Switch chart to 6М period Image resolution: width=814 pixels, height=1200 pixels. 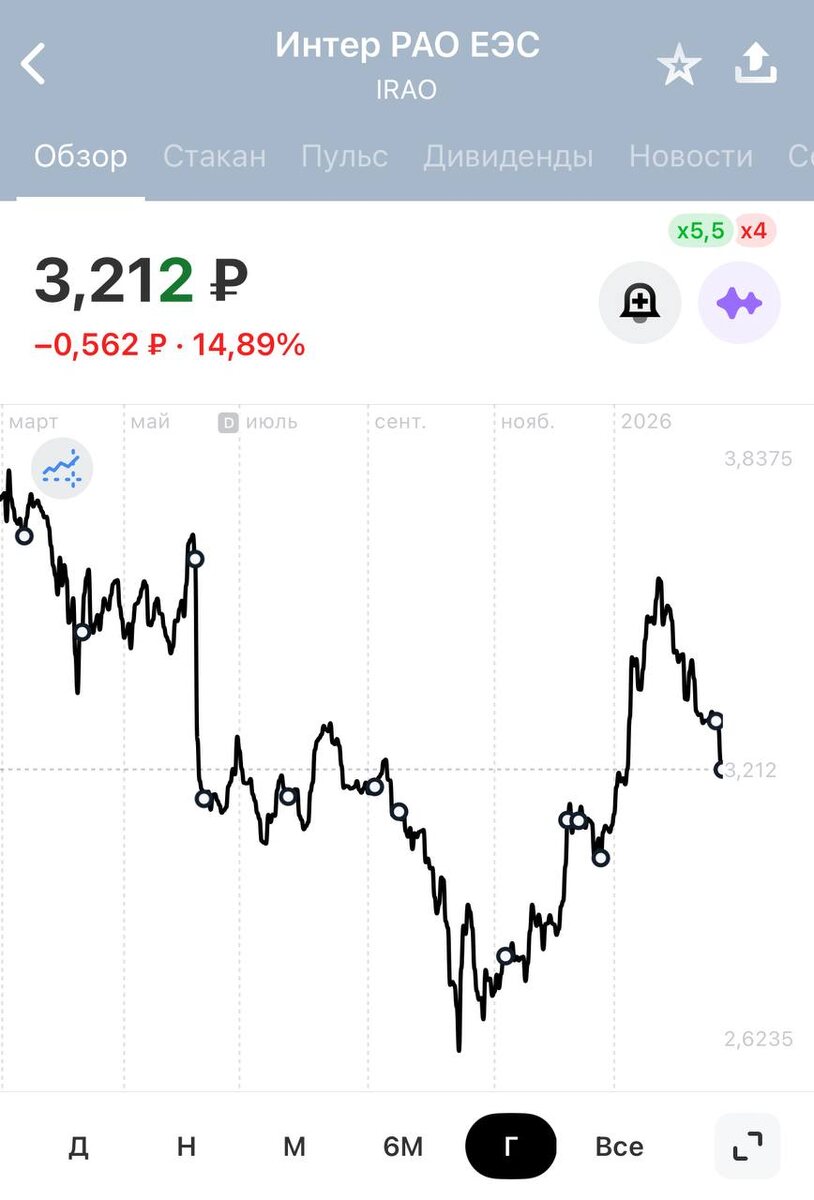[x=403, y=1146]
